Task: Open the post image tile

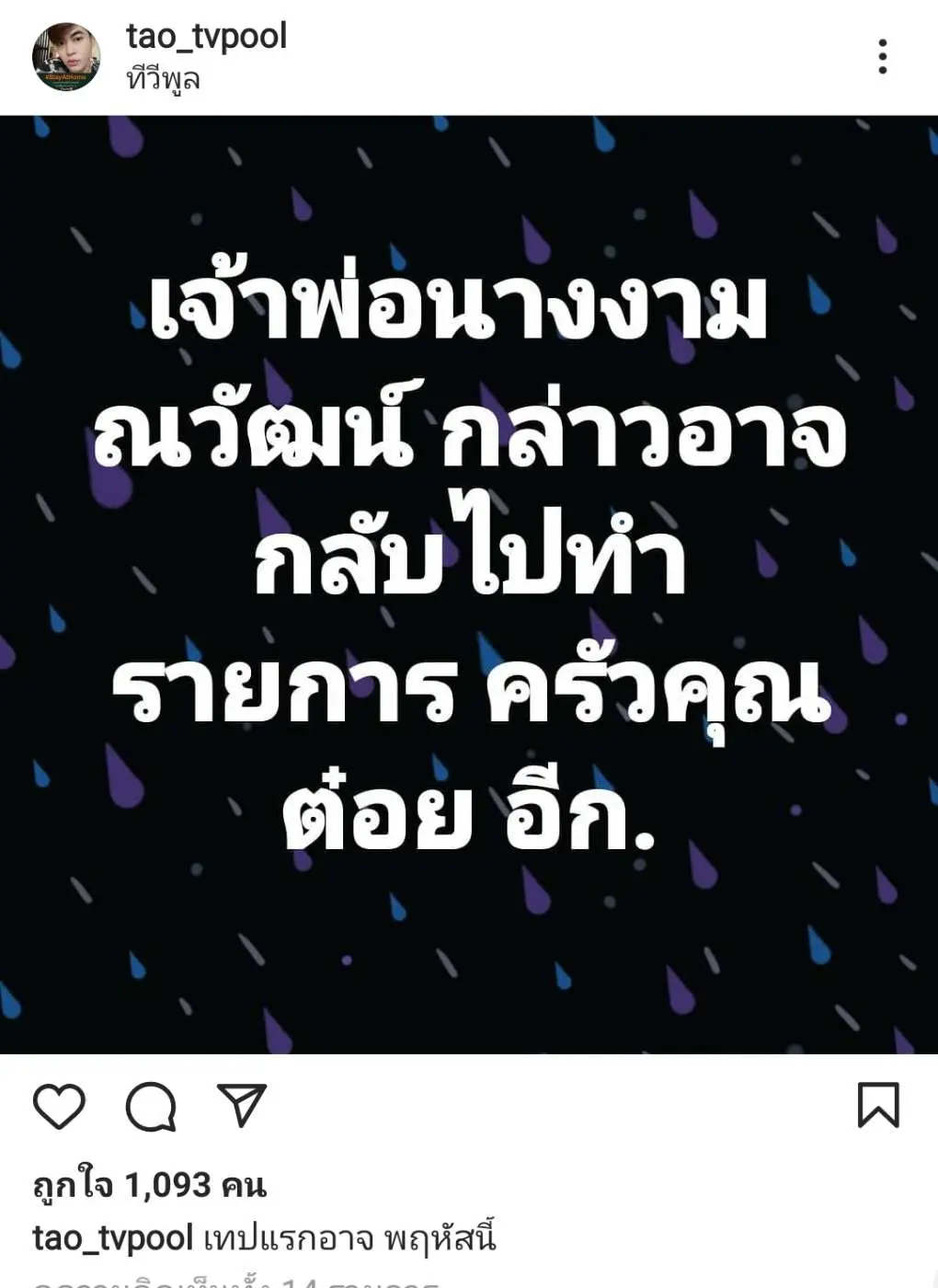Action: point(469,585)
